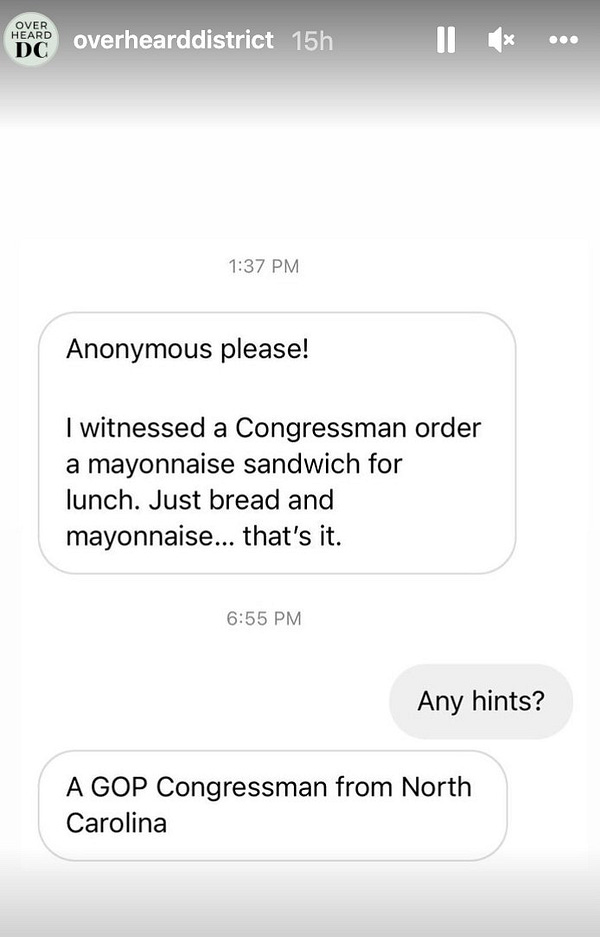Open the story overflow menu
This screenshot has height=937, width=600.
(x=564, y=40)
